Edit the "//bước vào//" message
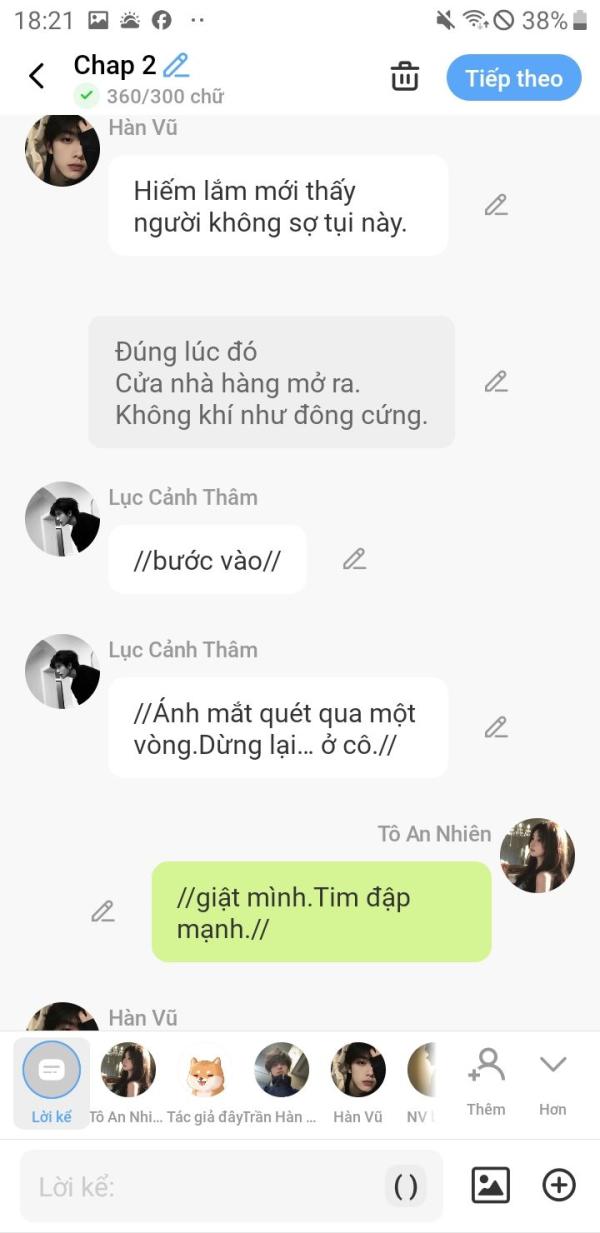 [354, 559]
